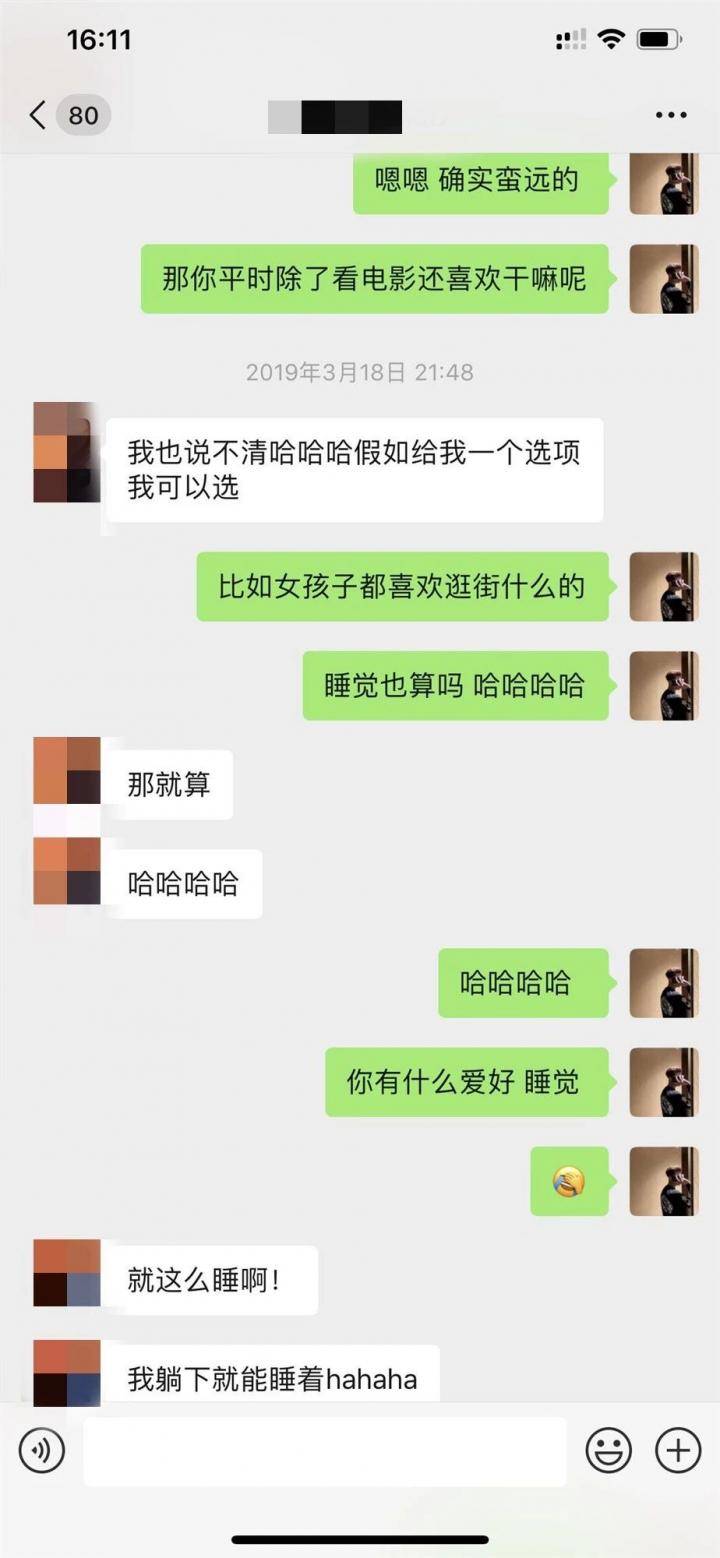Tap the cellular signal bars icon
720x1558 pixels.
570,38
